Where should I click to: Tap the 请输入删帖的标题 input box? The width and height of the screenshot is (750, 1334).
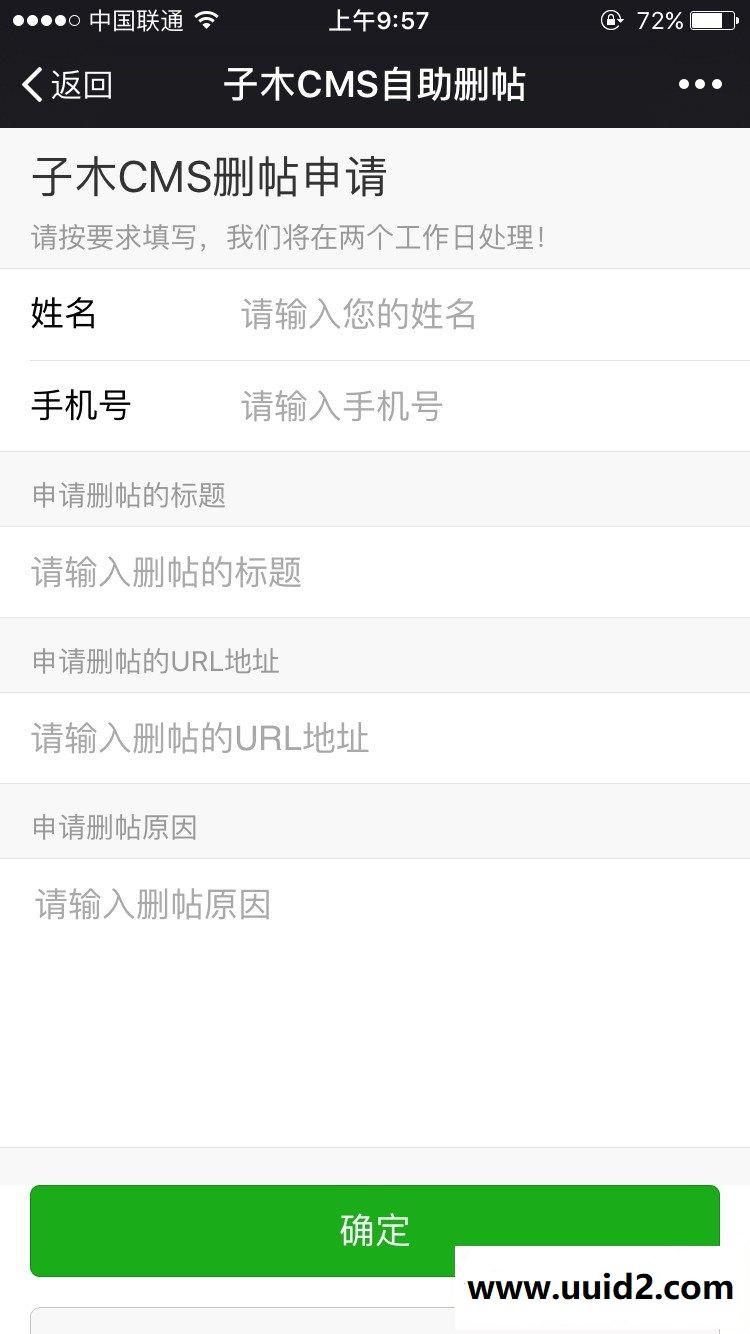375,572
